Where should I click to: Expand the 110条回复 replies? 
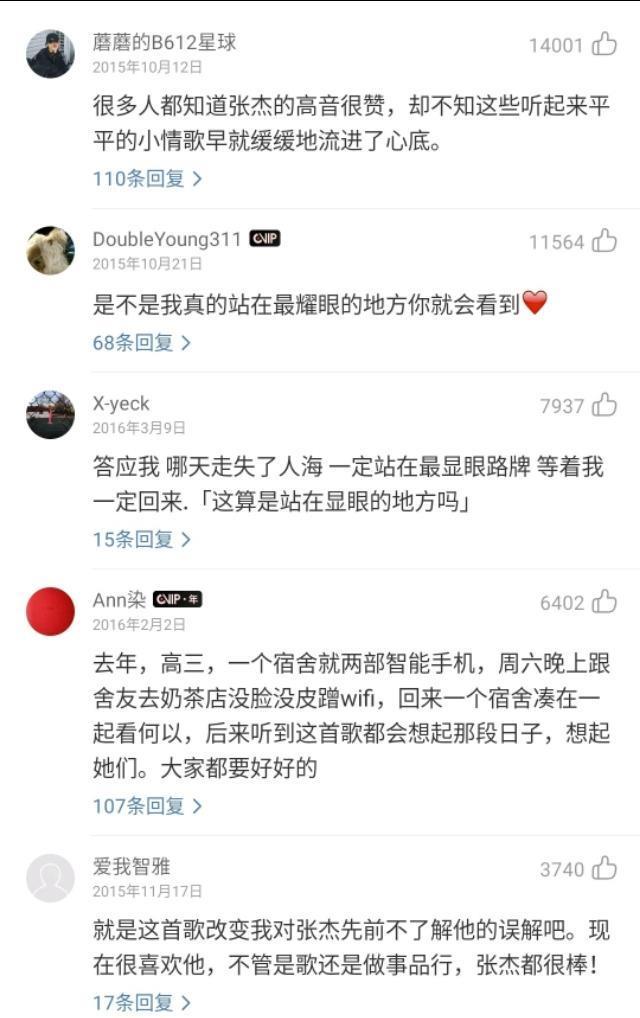click(x=147, y=179)
